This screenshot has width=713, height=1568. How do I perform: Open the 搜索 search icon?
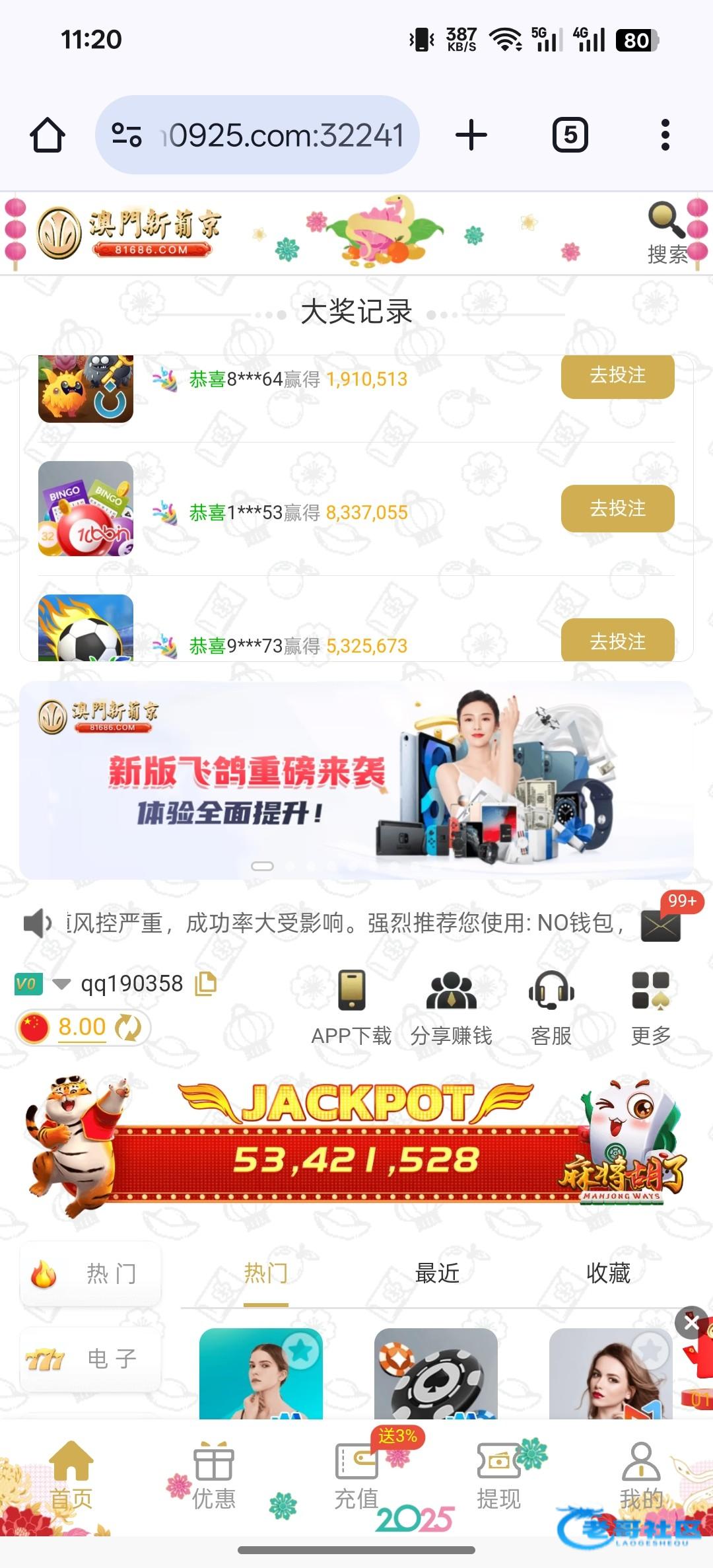tap(667, 231)
